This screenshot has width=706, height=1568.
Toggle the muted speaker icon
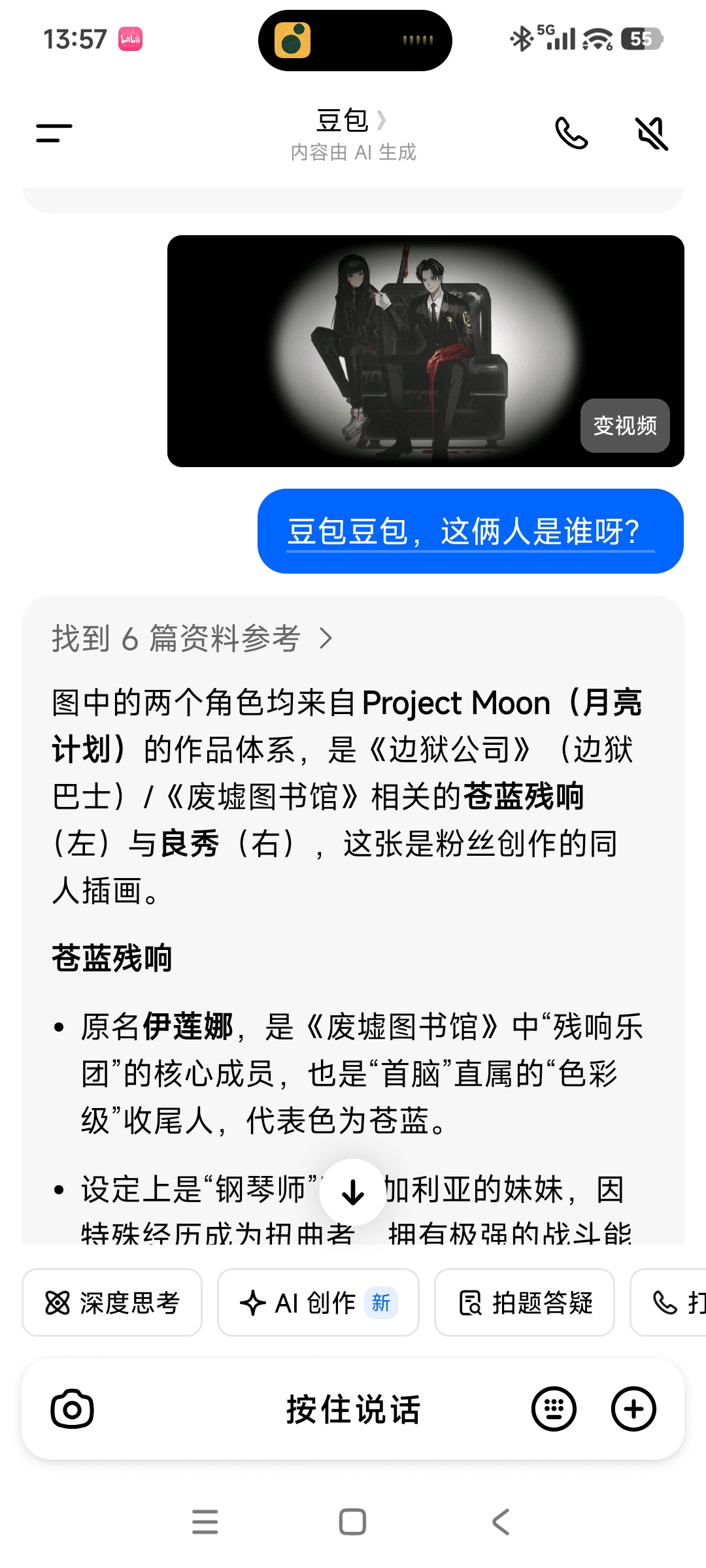point(652,133)
